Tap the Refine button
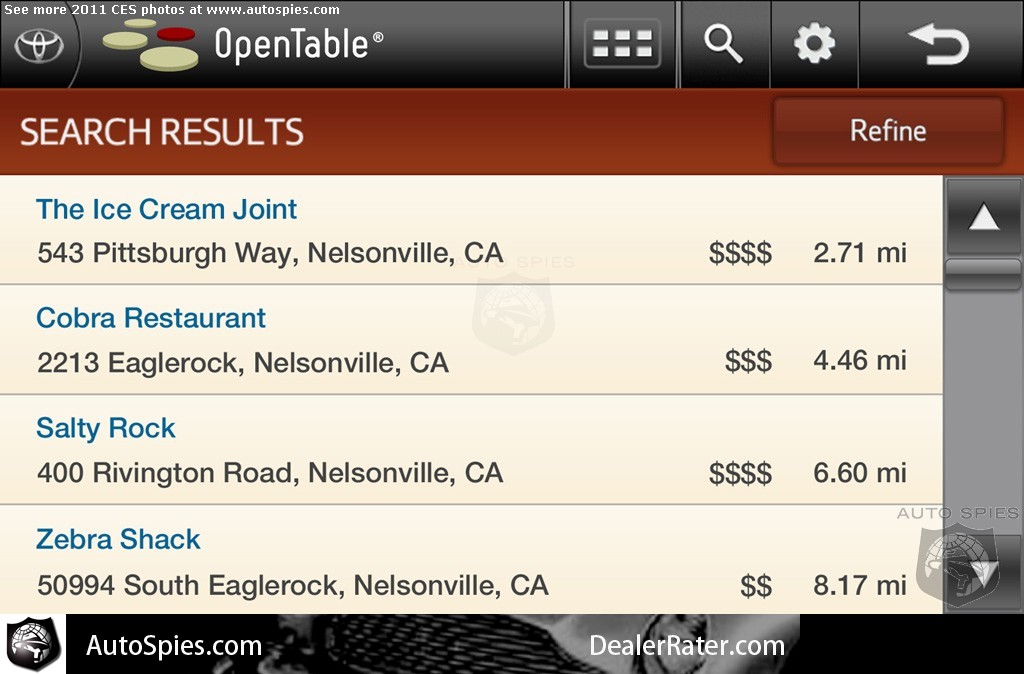Viewport: 1024px width, 674px height. click(x=887, y=131)
